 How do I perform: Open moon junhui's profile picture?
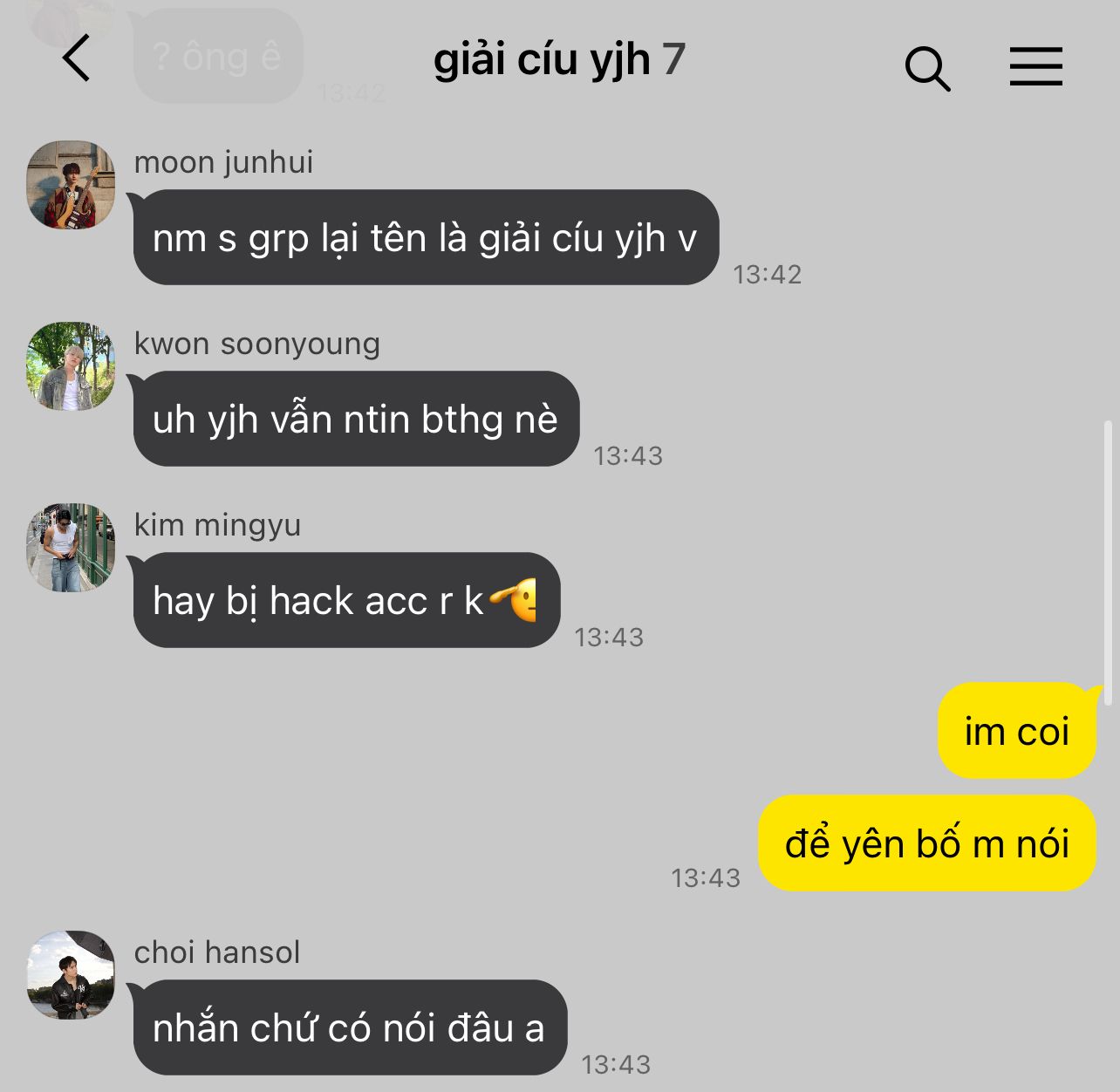pyautogui.click(x=71, y=185)
